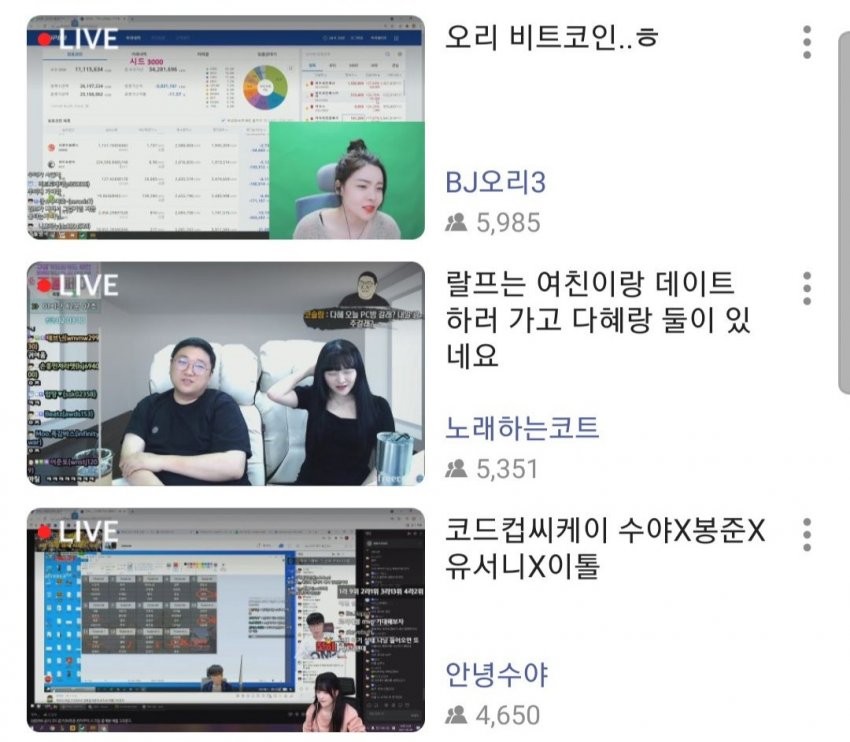This screenshot has height=742, width=850.
Task: Open the overflow menu for 코드컵씨케이 stream
Action: 806,533
